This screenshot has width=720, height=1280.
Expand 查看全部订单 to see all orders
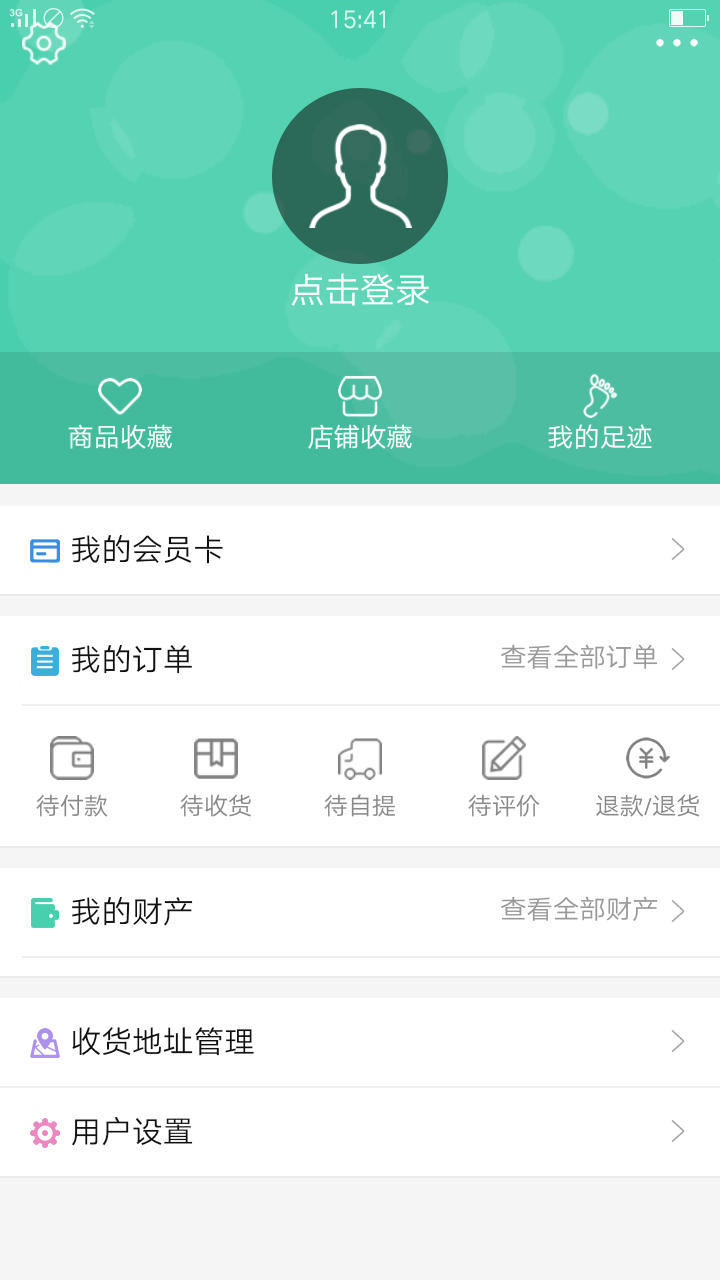[x=580, y=659]
